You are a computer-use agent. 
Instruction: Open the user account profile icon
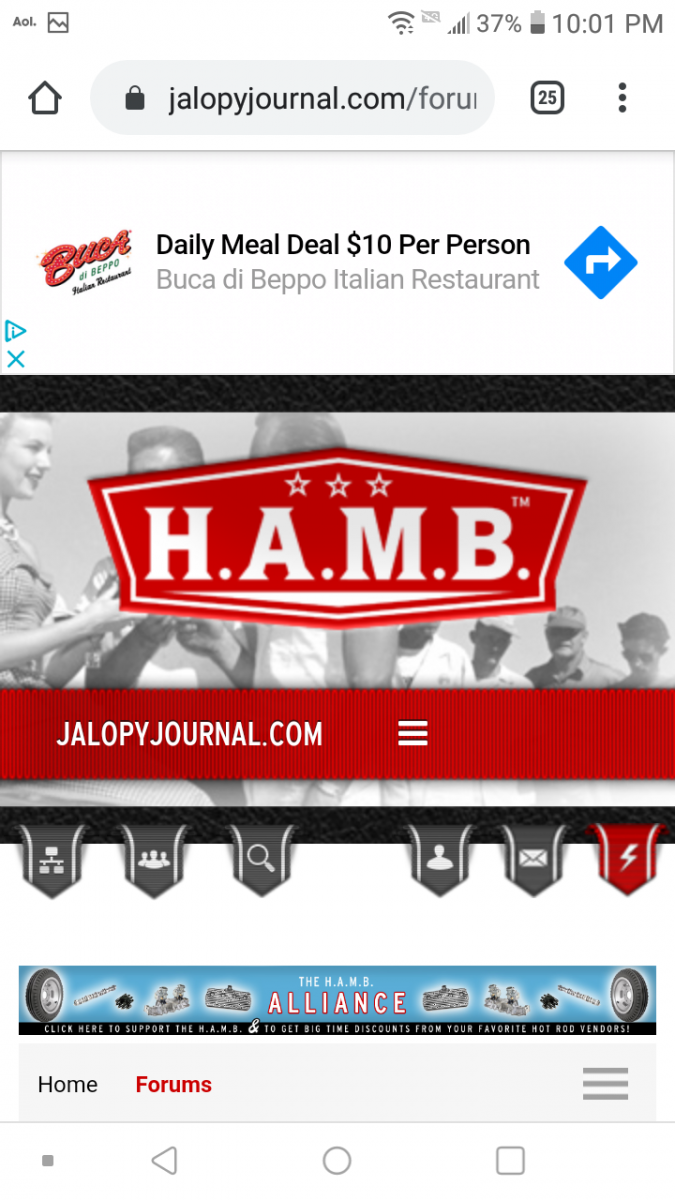[x=439, y=858]
